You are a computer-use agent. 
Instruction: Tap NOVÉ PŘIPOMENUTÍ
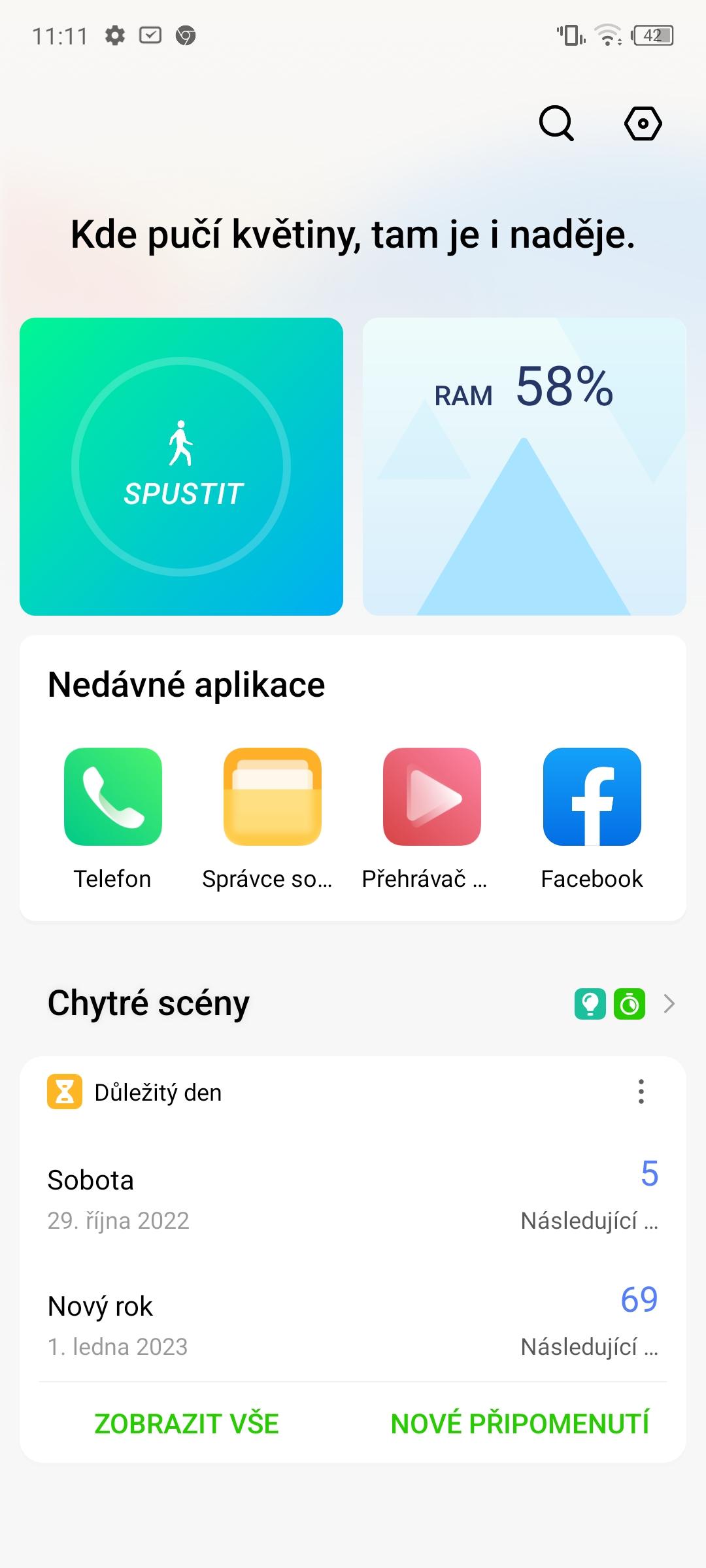click(520, 1424)
